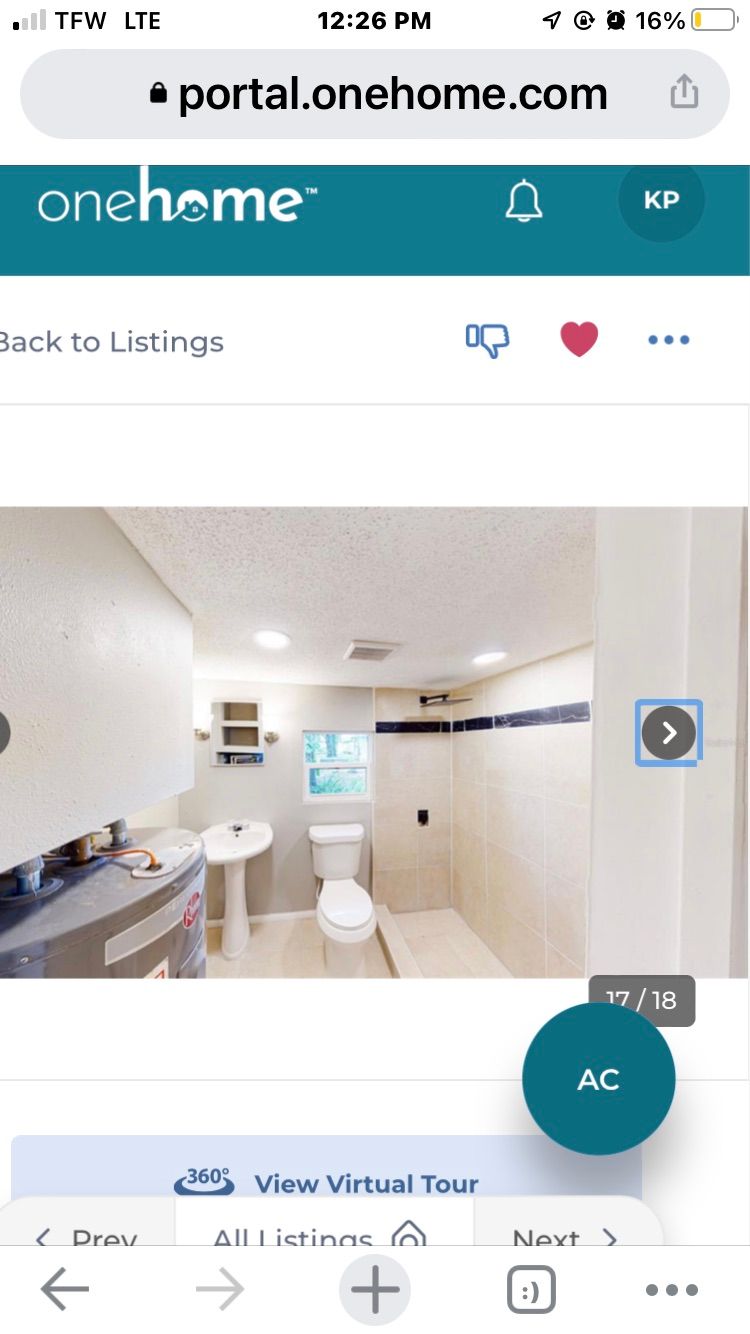Open the notifications bell
This screenshot has width=750, height=1334.
tap(523, 201)
